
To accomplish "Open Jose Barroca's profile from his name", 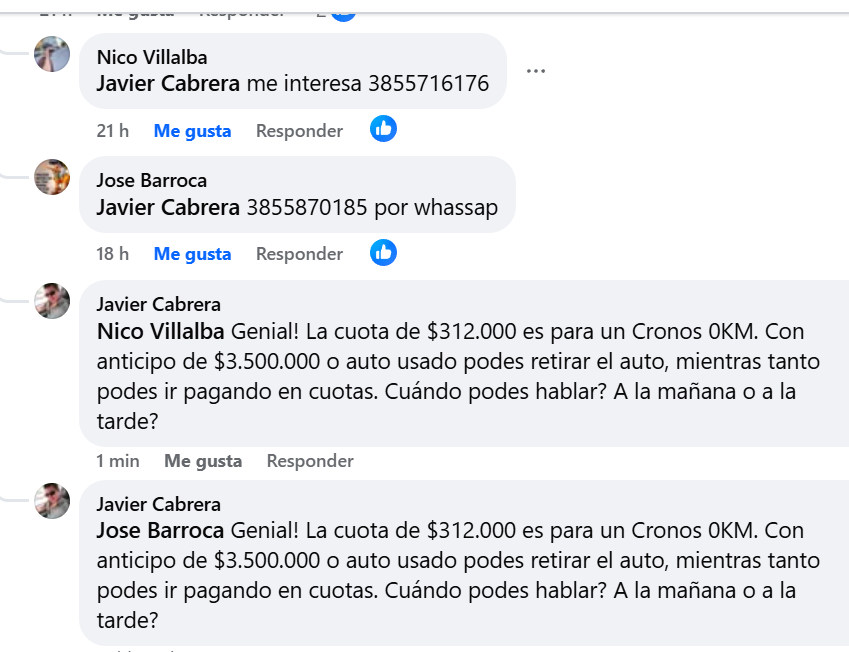I will pyautogui.click(x=152, y=181).
